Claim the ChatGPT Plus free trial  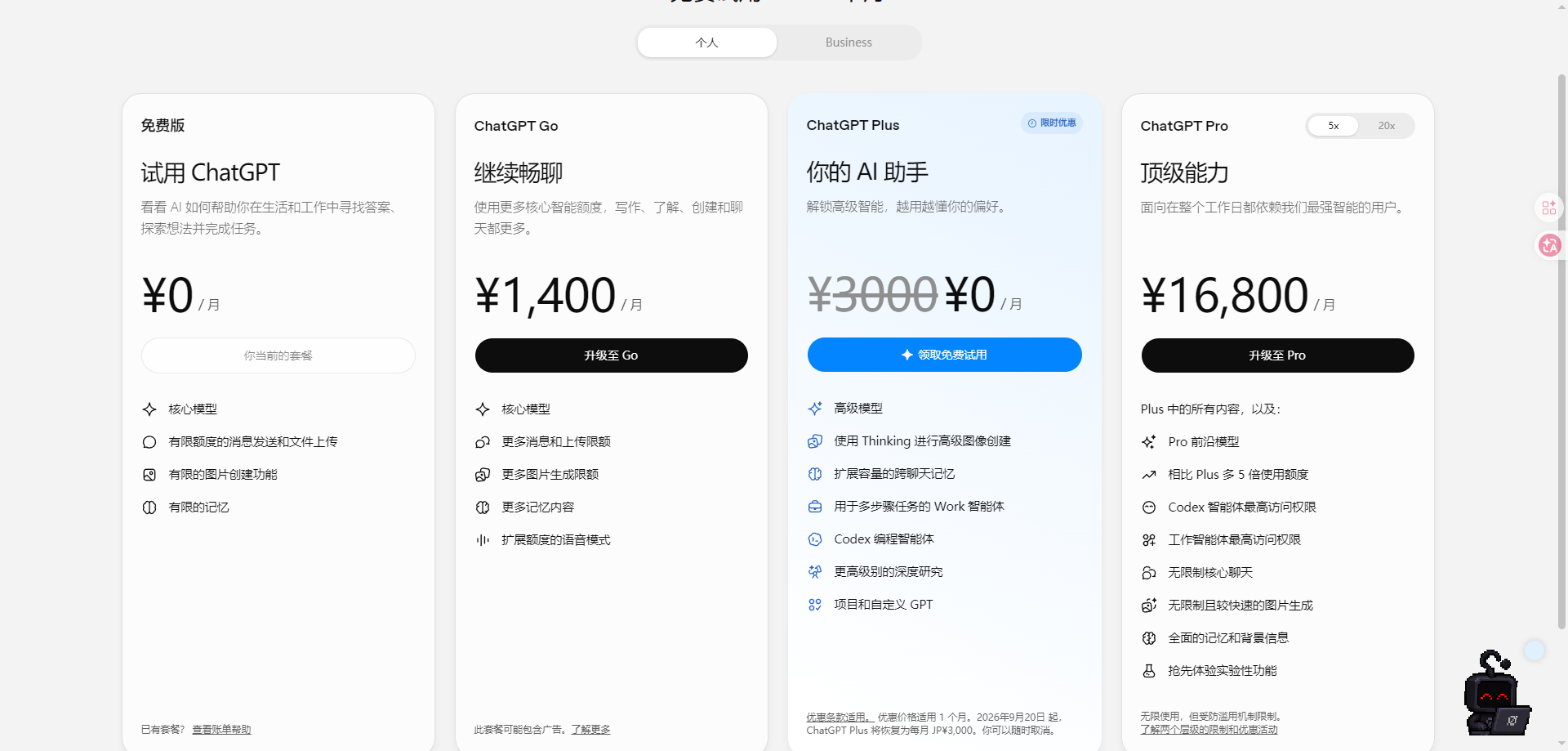tap(944, 355)
